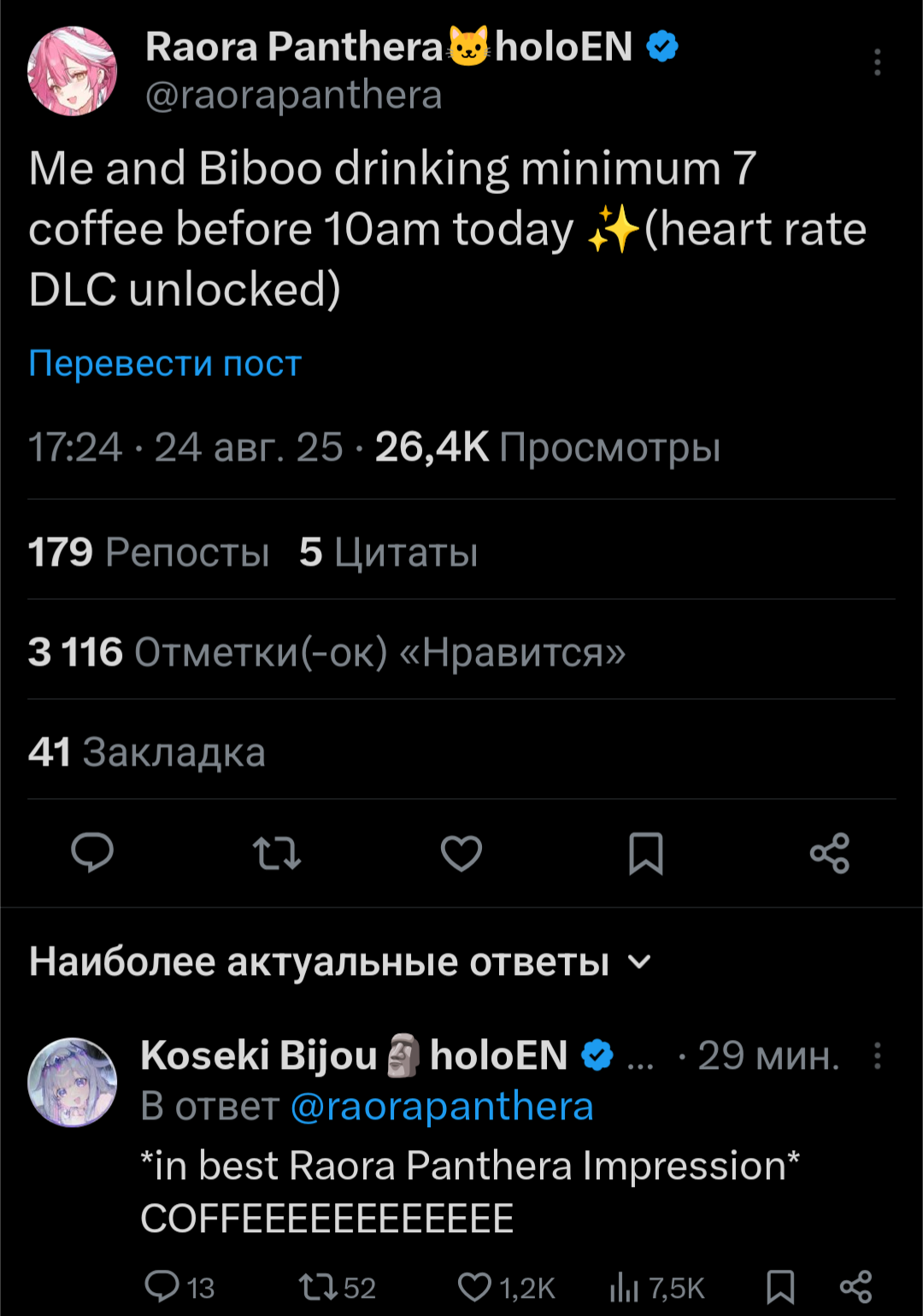
Task: Repost Koseki Bijou's reply
Action: coord(320,1287)
